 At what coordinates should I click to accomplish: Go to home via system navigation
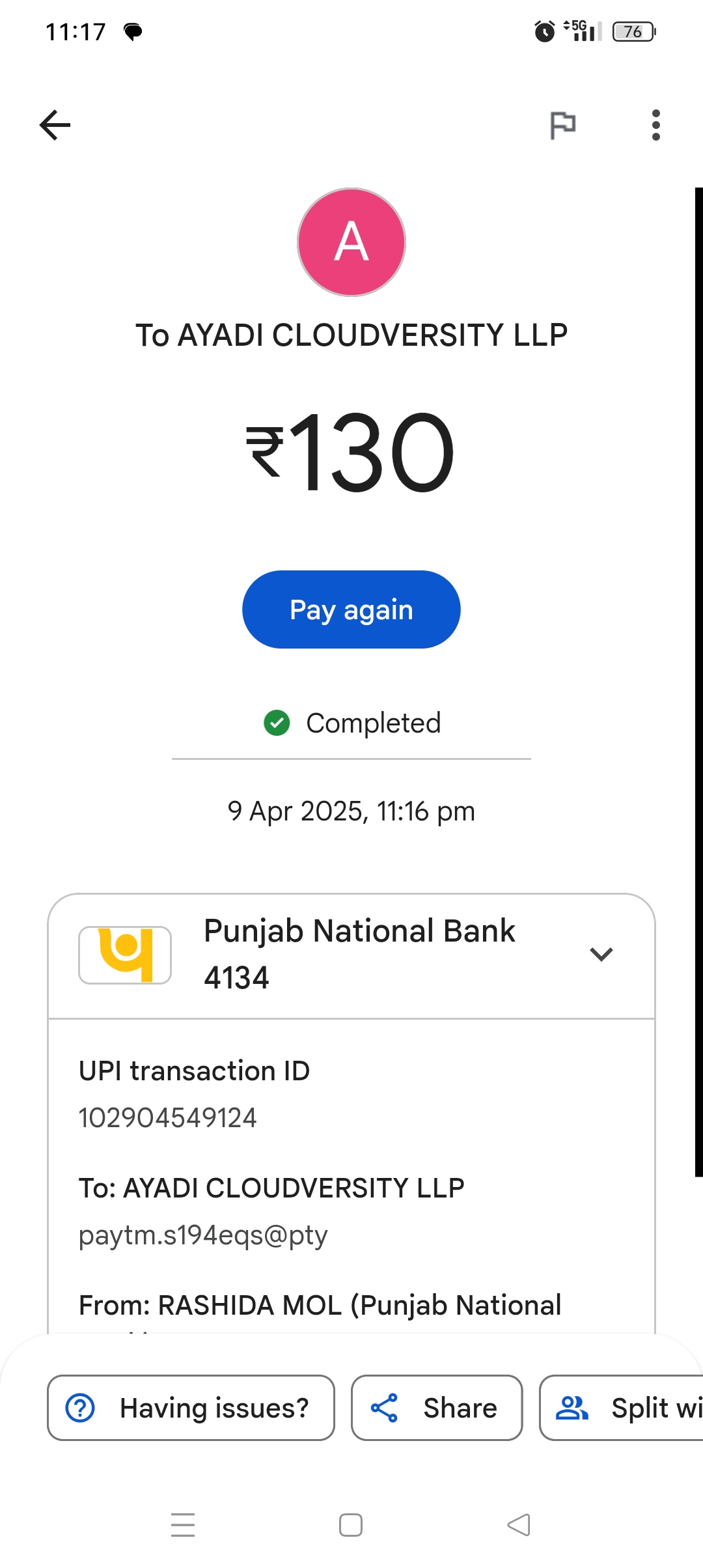tap(351, 1525)
